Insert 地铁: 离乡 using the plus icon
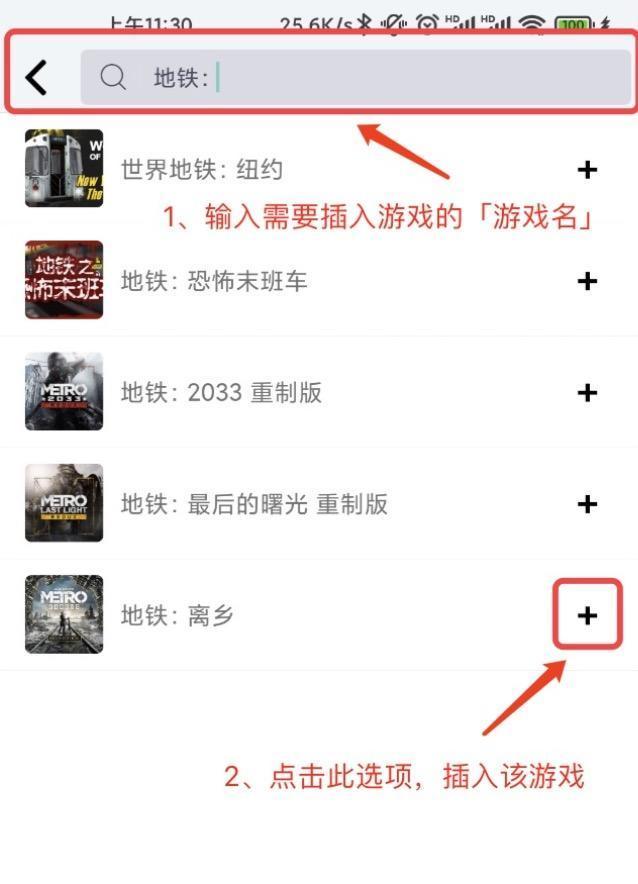638x884 pixels. 587,615
